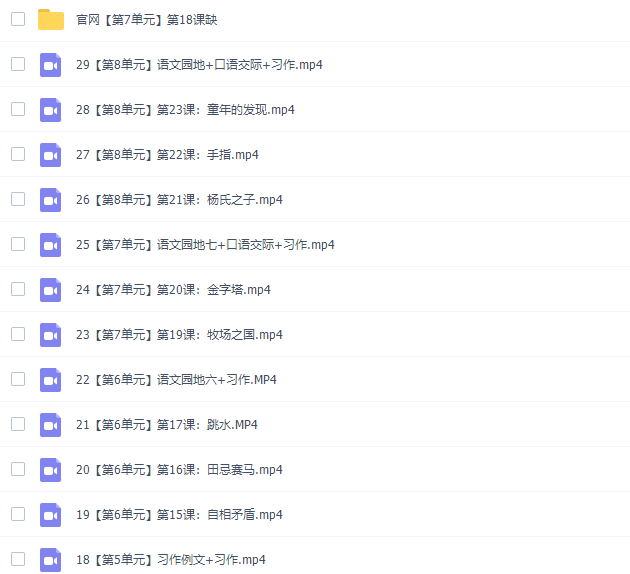Open video 24 第20课：金字塔.mp4
630x574 pixels.
(x=173, y=290)
